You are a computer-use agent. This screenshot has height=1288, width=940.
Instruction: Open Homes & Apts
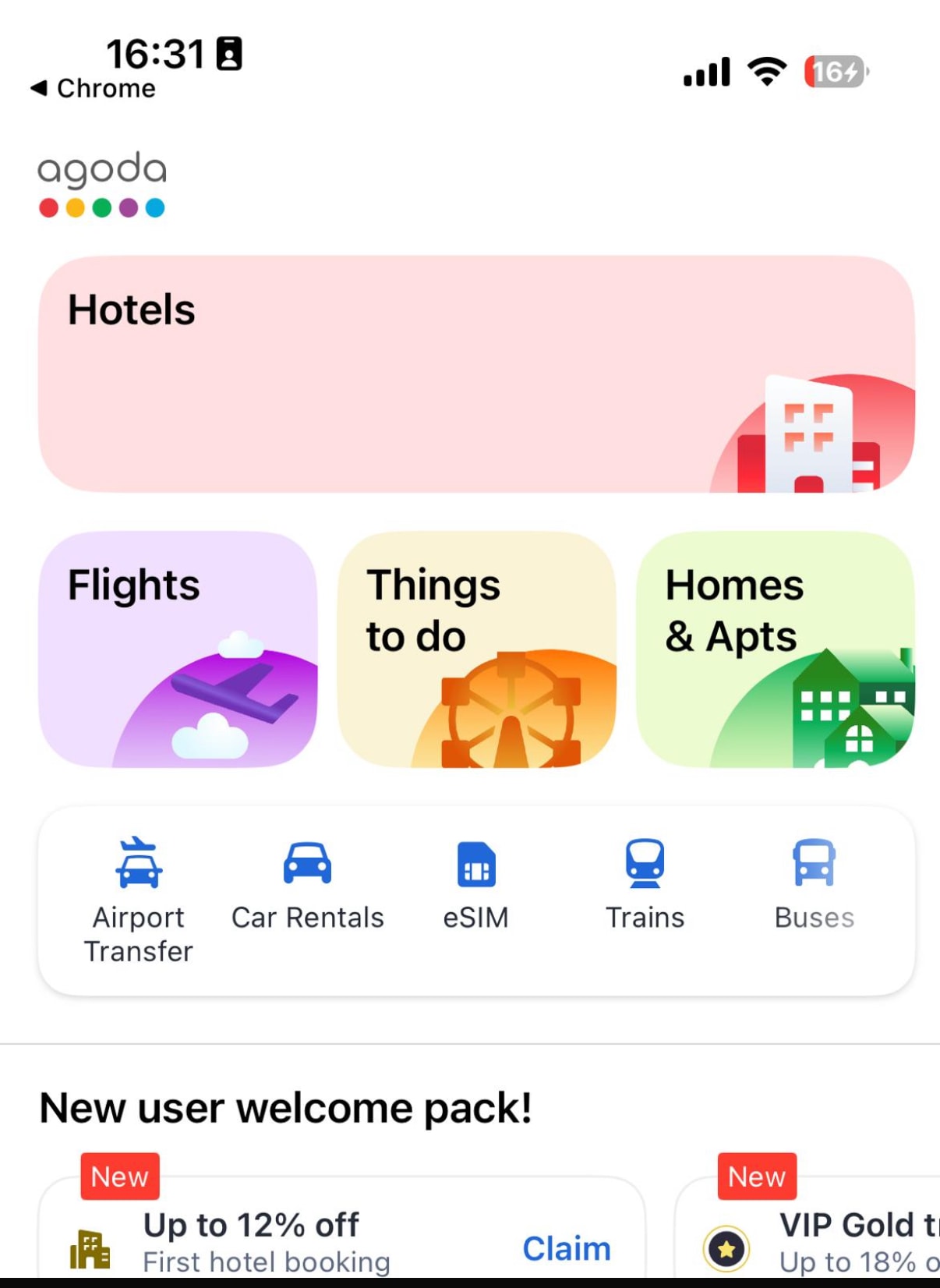click(775, 649)
